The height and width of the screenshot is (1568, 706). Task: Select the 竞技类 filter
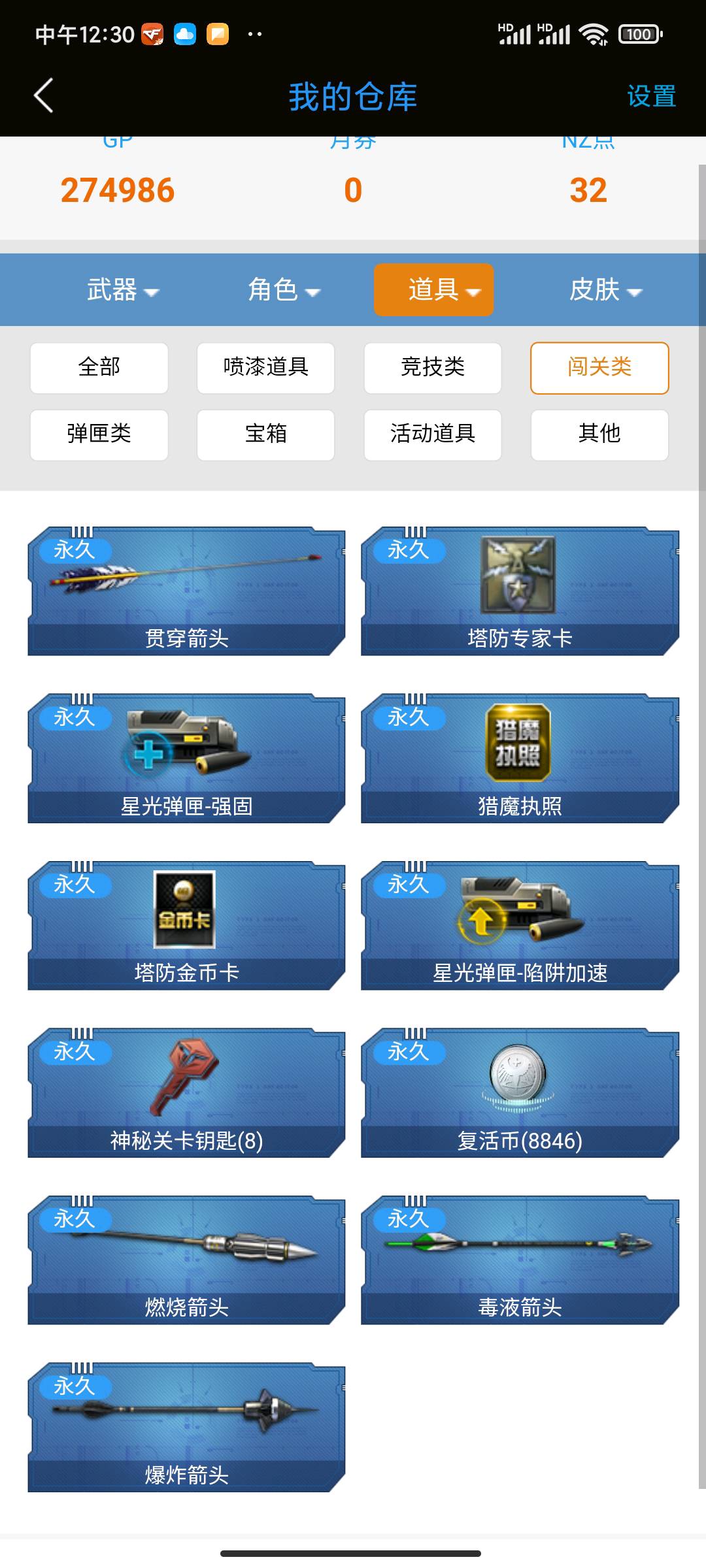click(433, 368)
